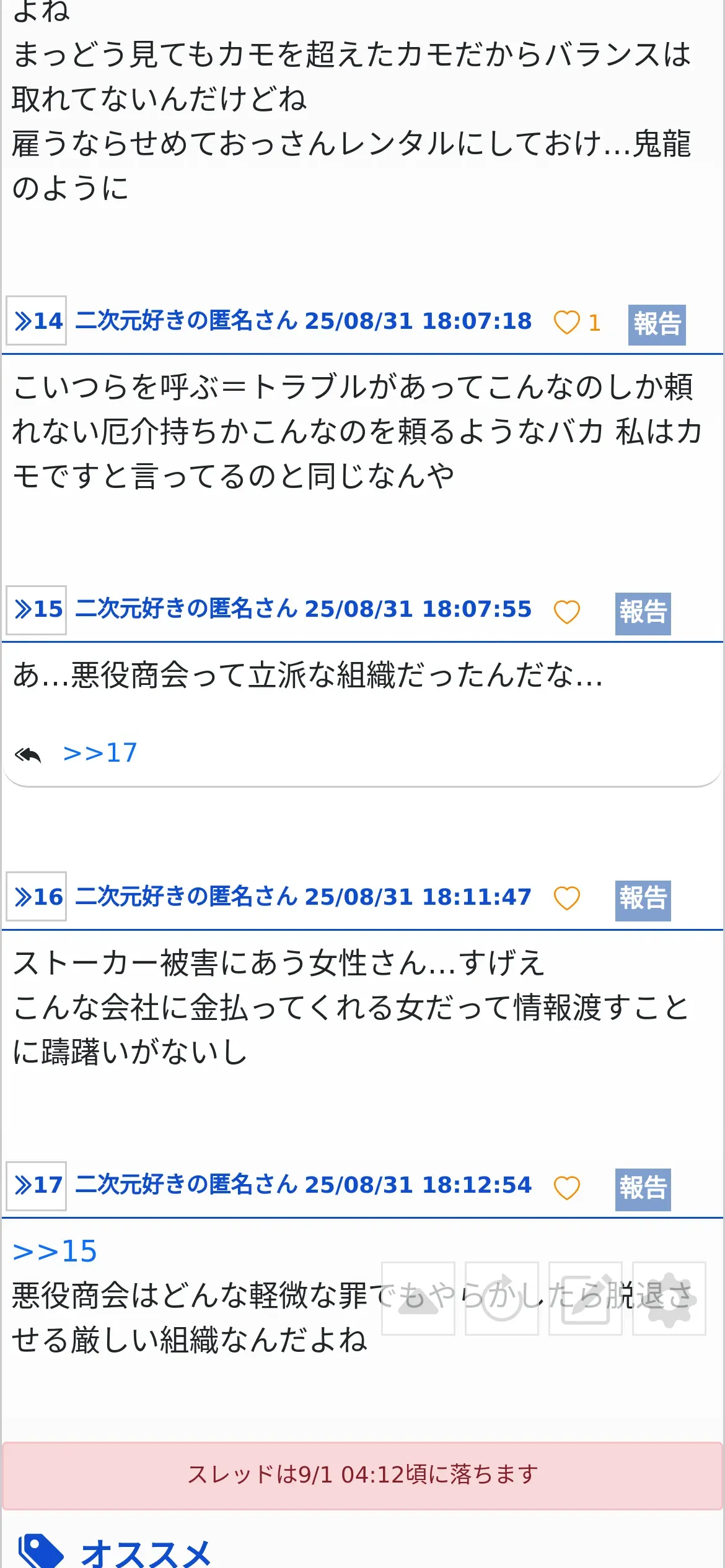
Task: Tap the >>14 post number link
Action: [37, 321]
